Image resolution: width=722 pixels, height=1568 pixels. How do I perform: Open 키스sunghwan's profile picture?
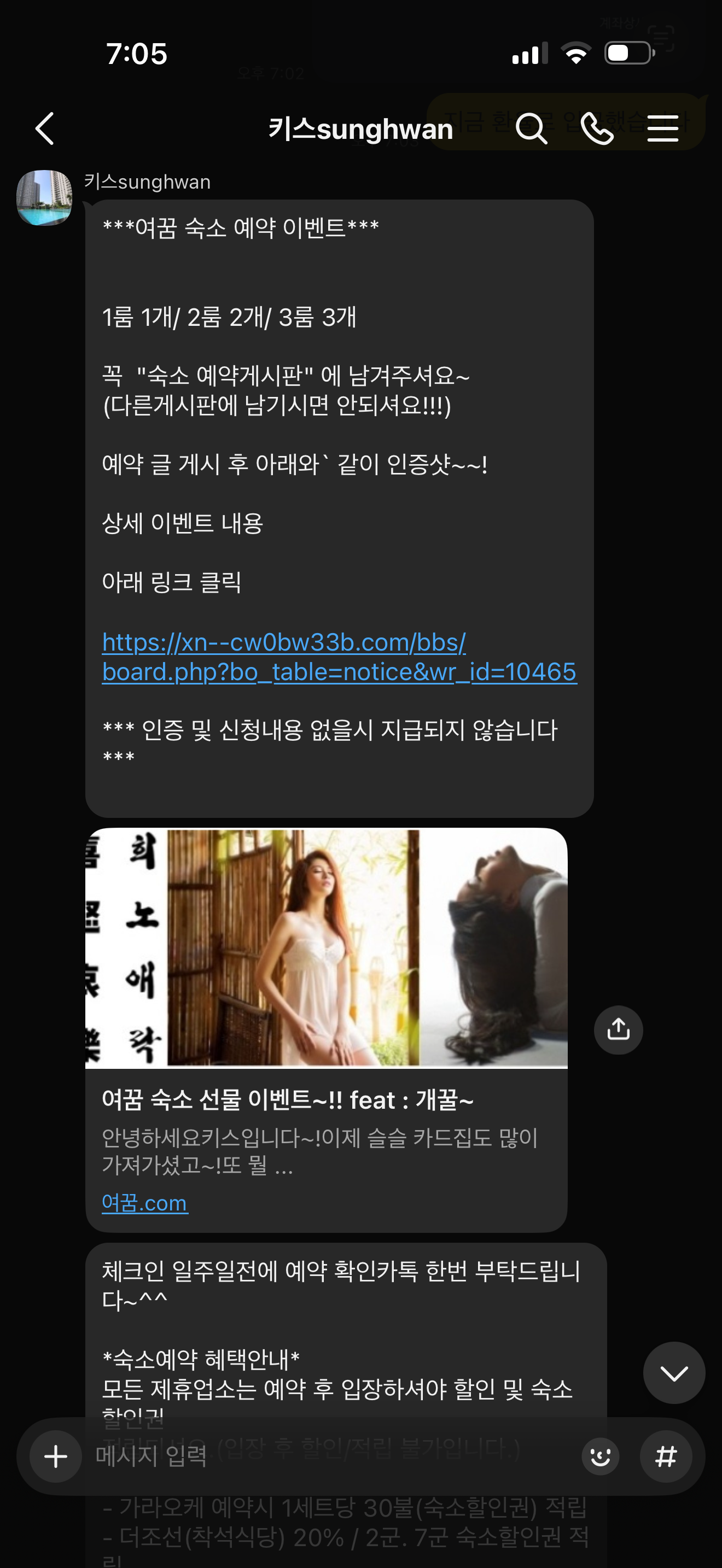(x=44, y=198)
